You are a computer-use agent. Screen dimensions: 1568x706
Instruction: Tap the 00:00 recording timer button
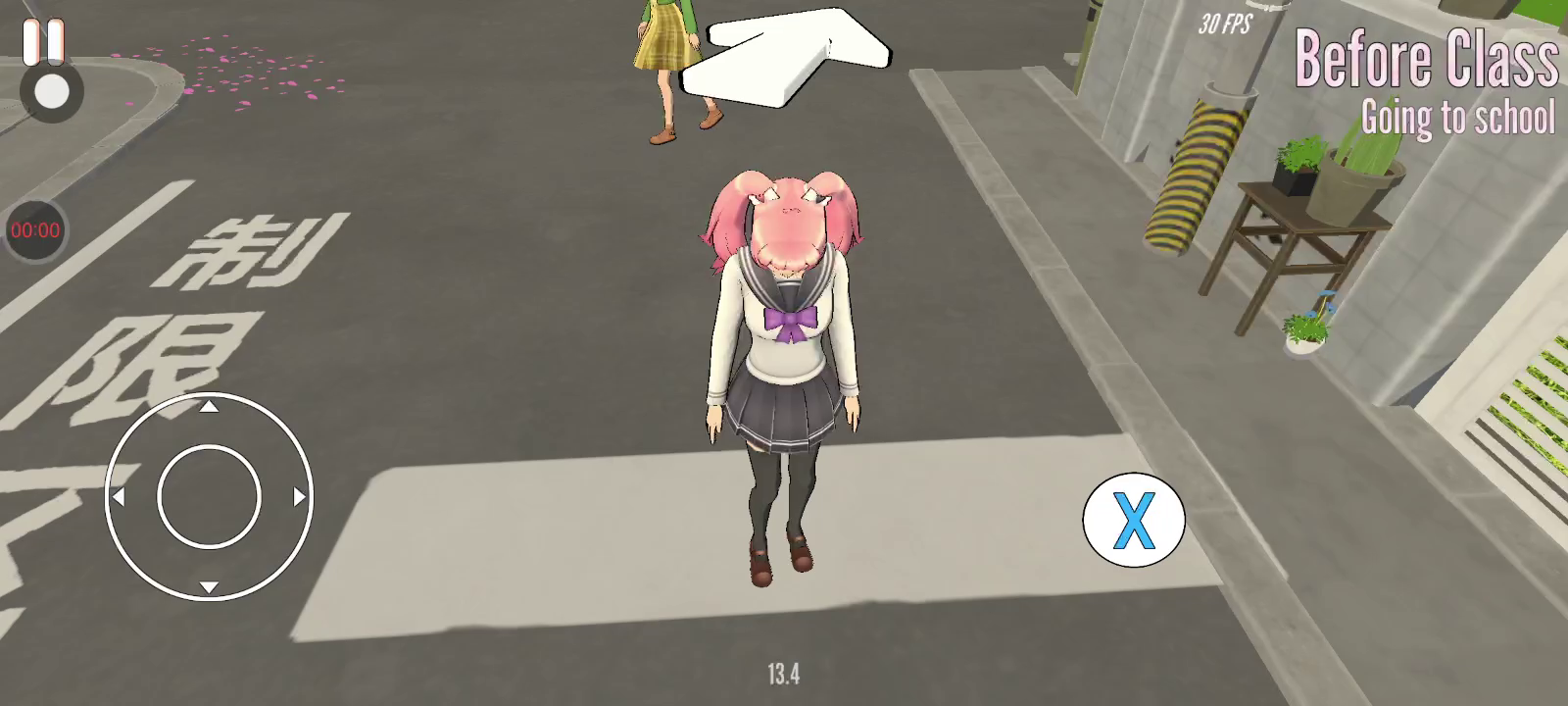click(35, 230)
